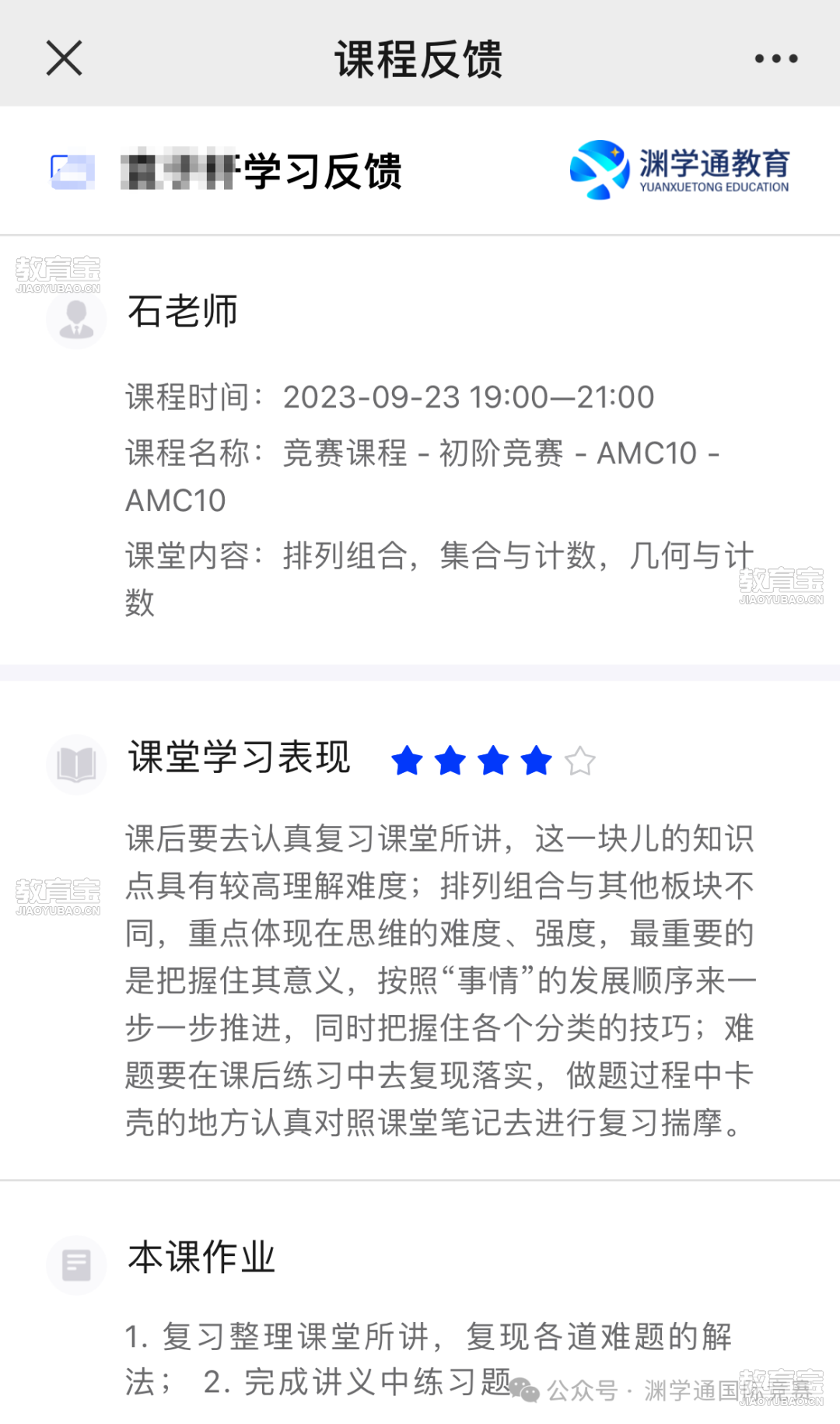This screenshot has height=1424, width=840.
Task: Close the 课程反馈 page
Action: pyautogui.click(x=64, y=58)
